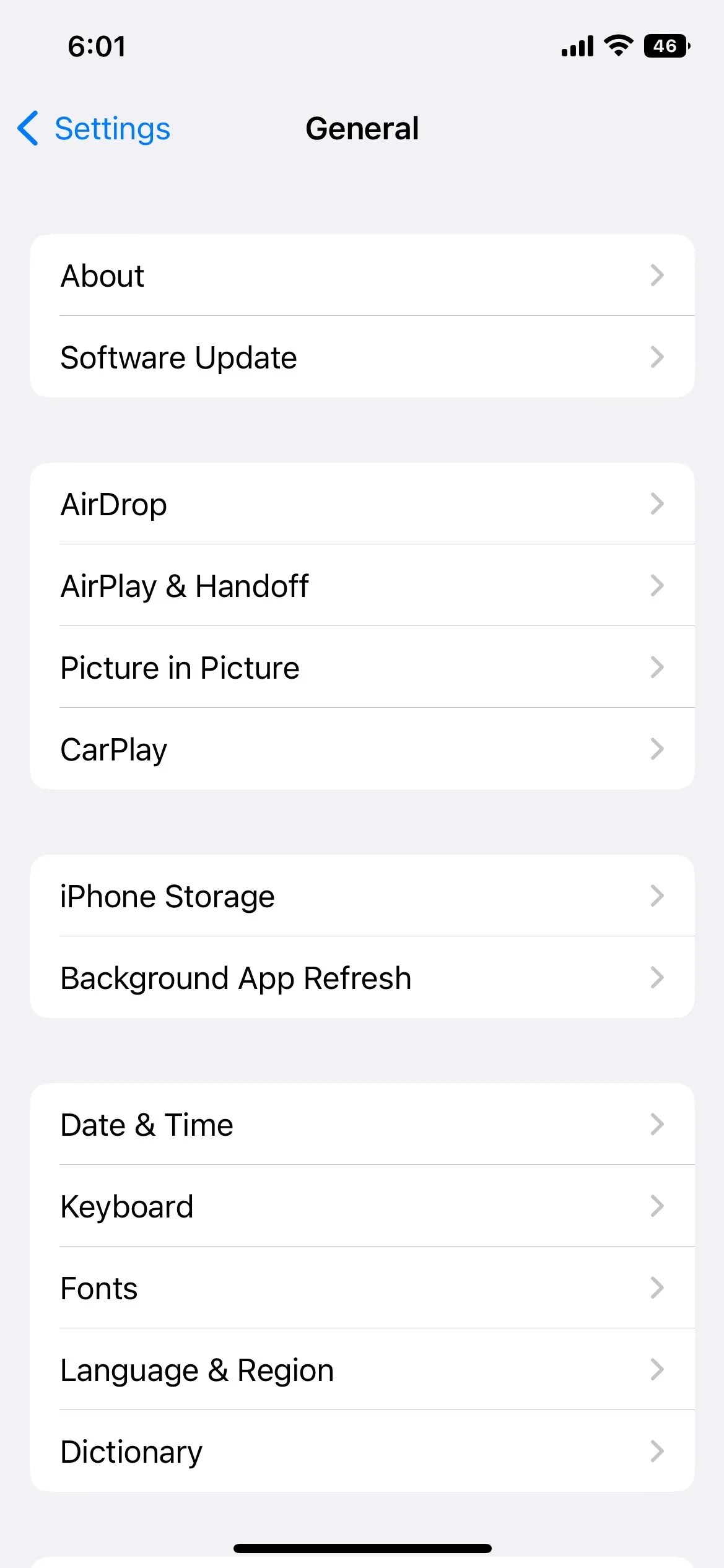Open Picture in Picture settings
The width and height of the screenshot is (724, 1568).
pyautogui.click(x=362, y=668)
